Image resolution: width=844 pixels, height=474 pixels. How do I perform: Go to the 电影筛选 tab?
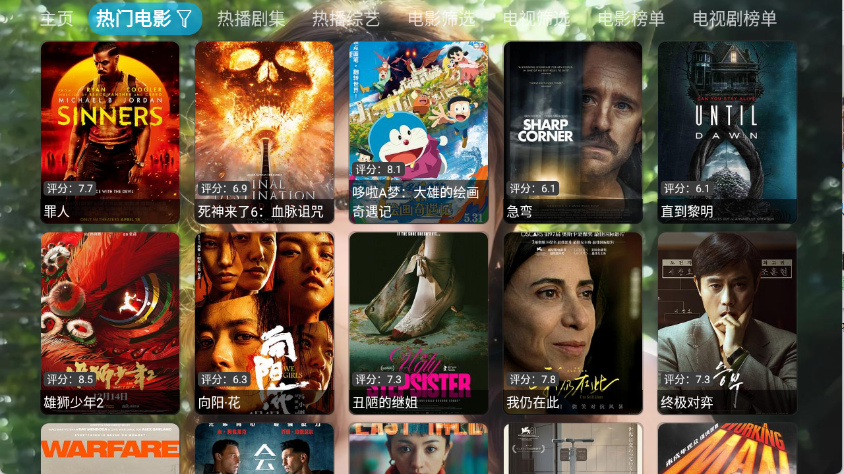(x=441, y=18)
